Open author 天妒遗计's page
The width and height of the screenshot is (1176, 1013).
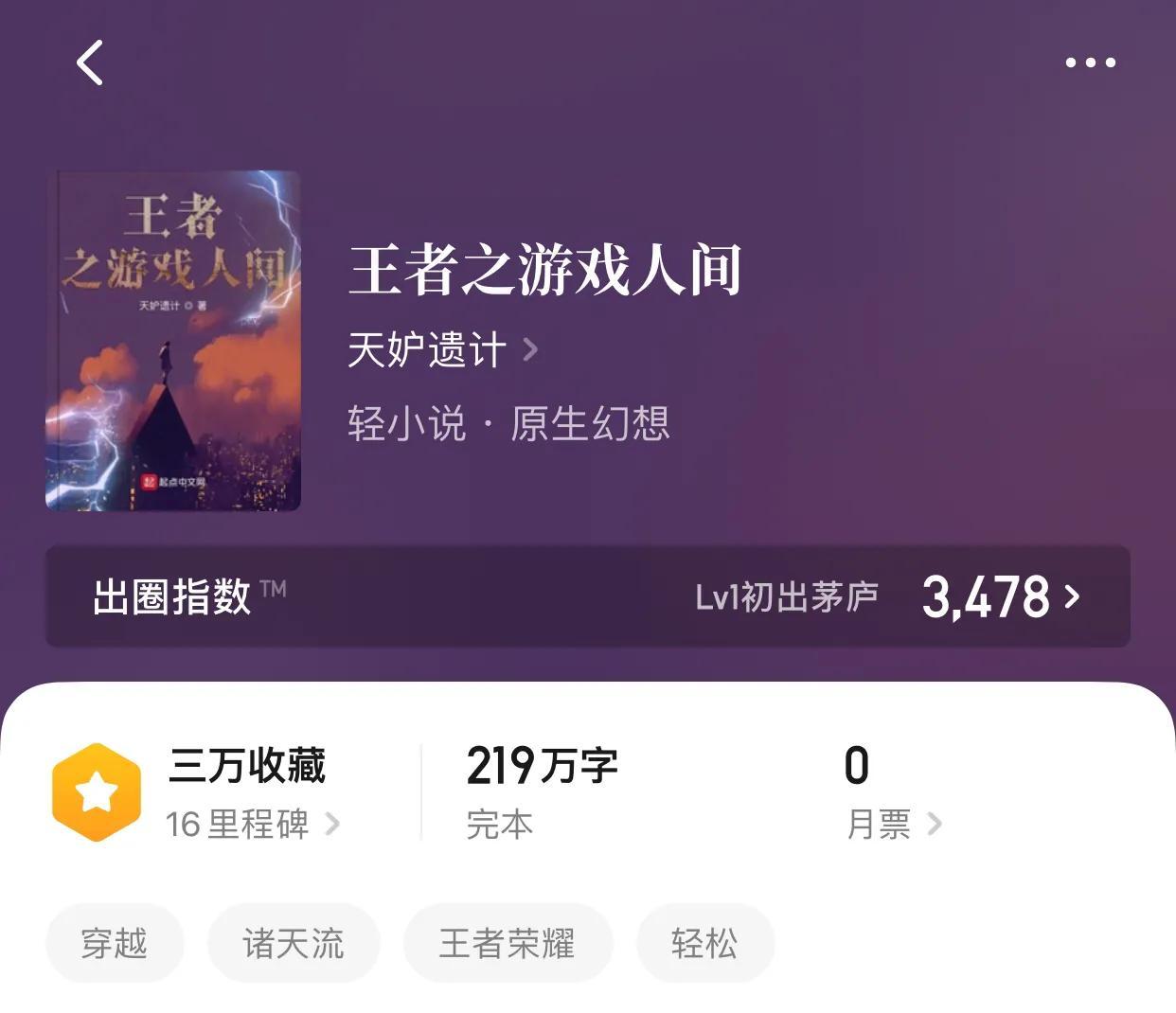(x=441, y=350)
